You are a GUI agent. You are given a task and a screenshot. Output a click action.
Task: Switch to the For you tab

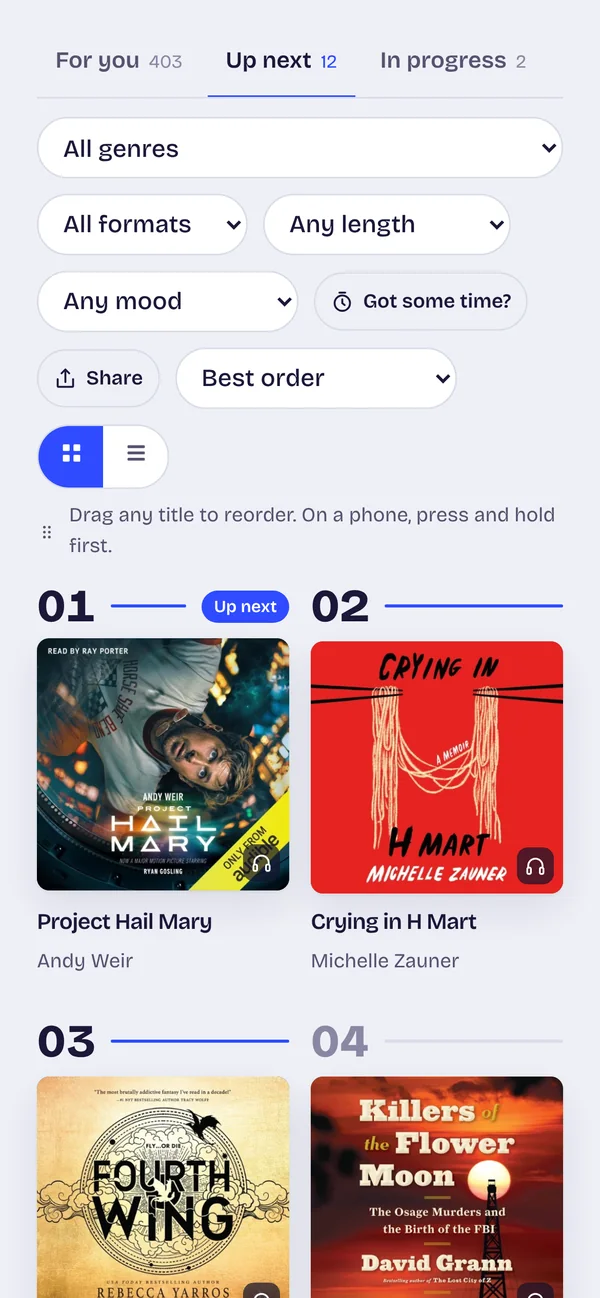pos(119,61)
